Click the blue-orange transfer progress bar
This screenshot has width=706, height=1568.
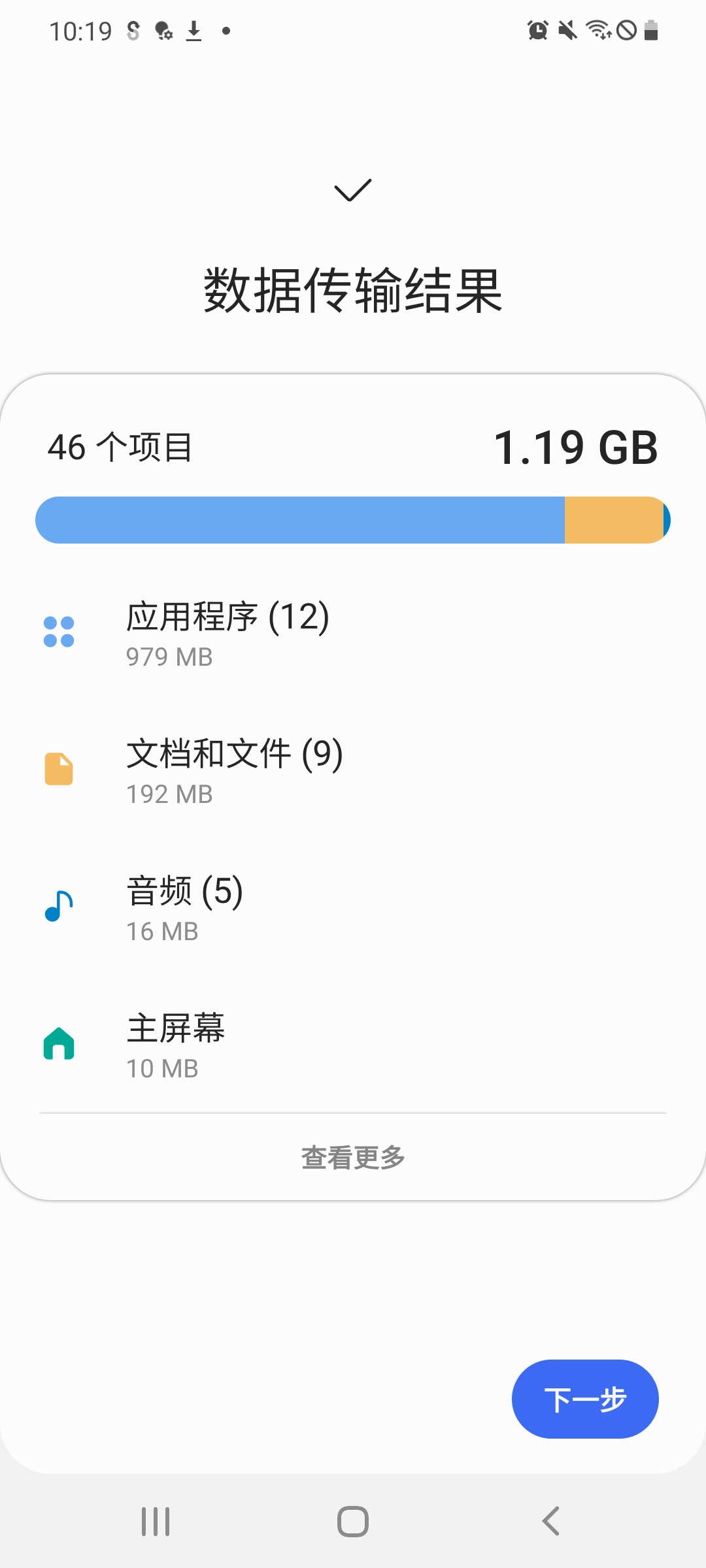(352, 519)
